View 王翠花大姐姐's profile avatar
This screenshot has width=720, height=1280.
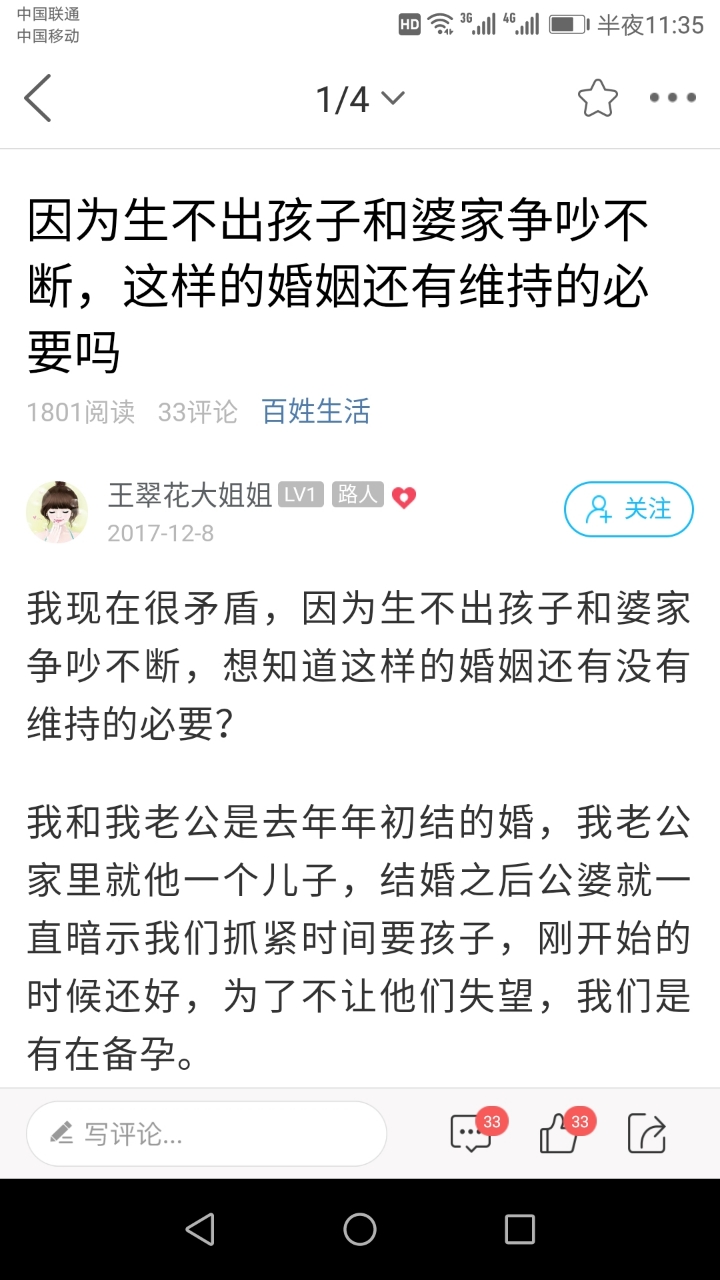coord(57,511)
